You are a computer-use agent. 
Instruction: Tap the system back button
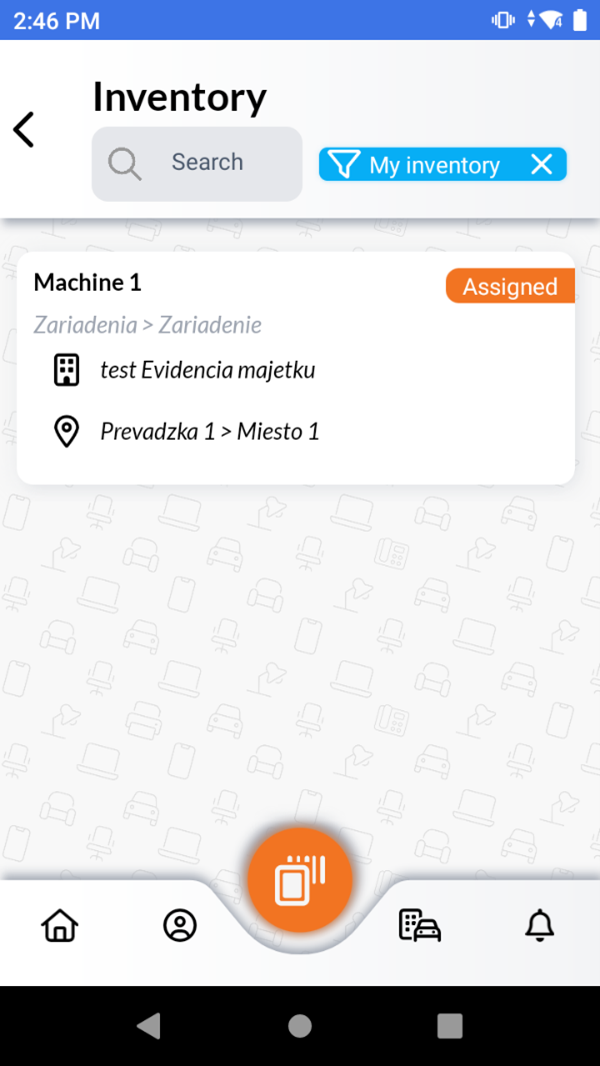click(x=149, y=1025)
